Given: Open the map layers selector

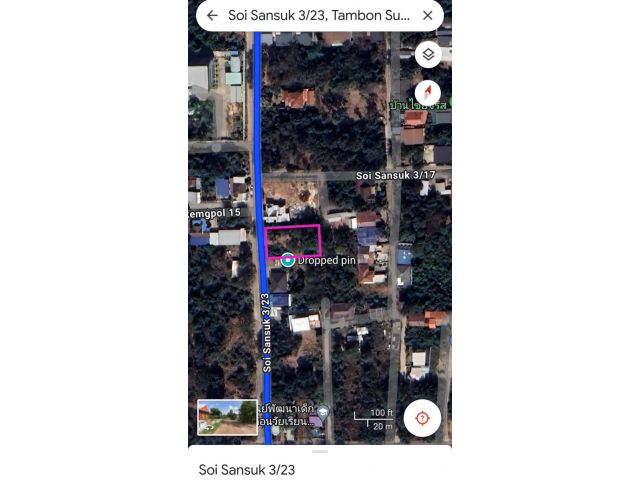Looking at the screenshot, I should [x=428, y=54].
